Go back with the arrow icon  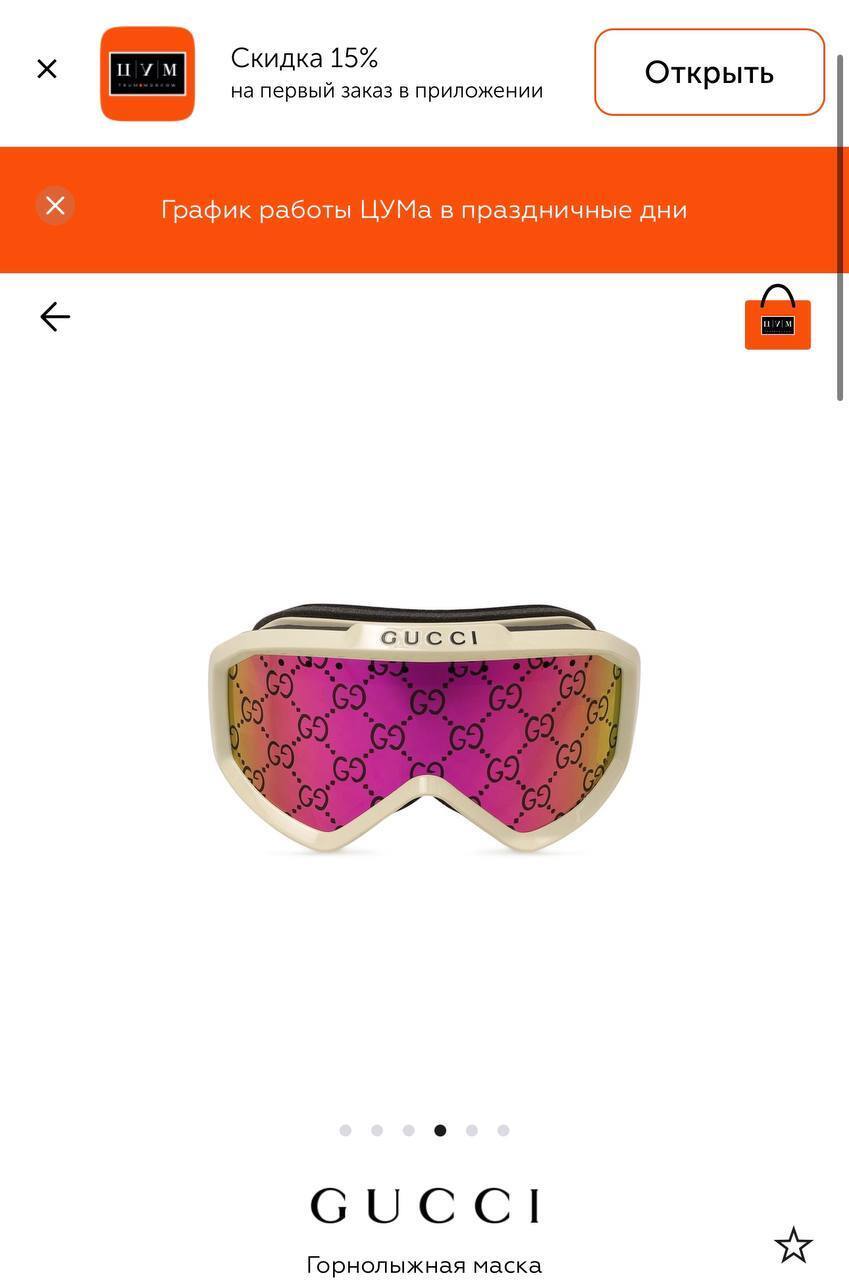click(55, 317)
